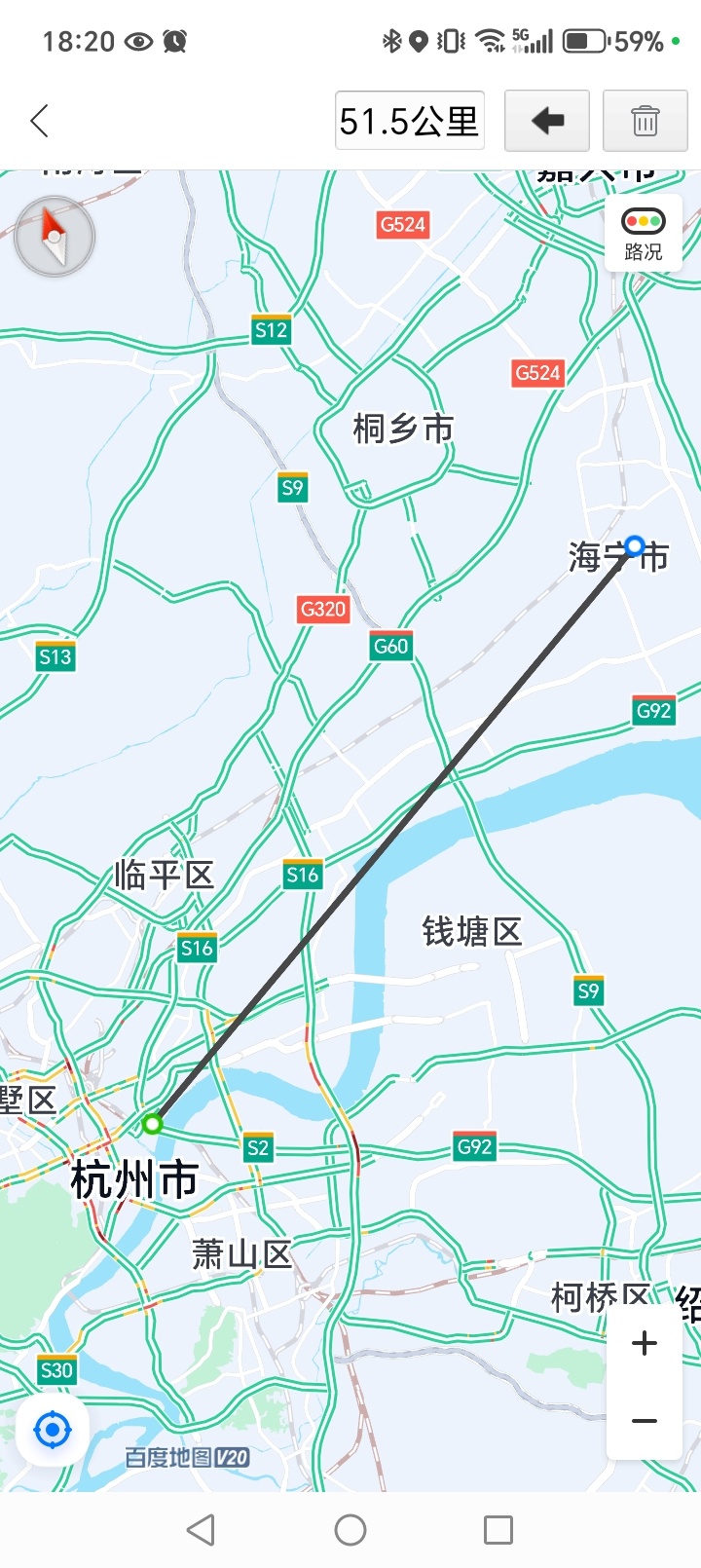701x1568 pixels.
Task: Open recent apps from navigation bar
Action: point(498,1530)
